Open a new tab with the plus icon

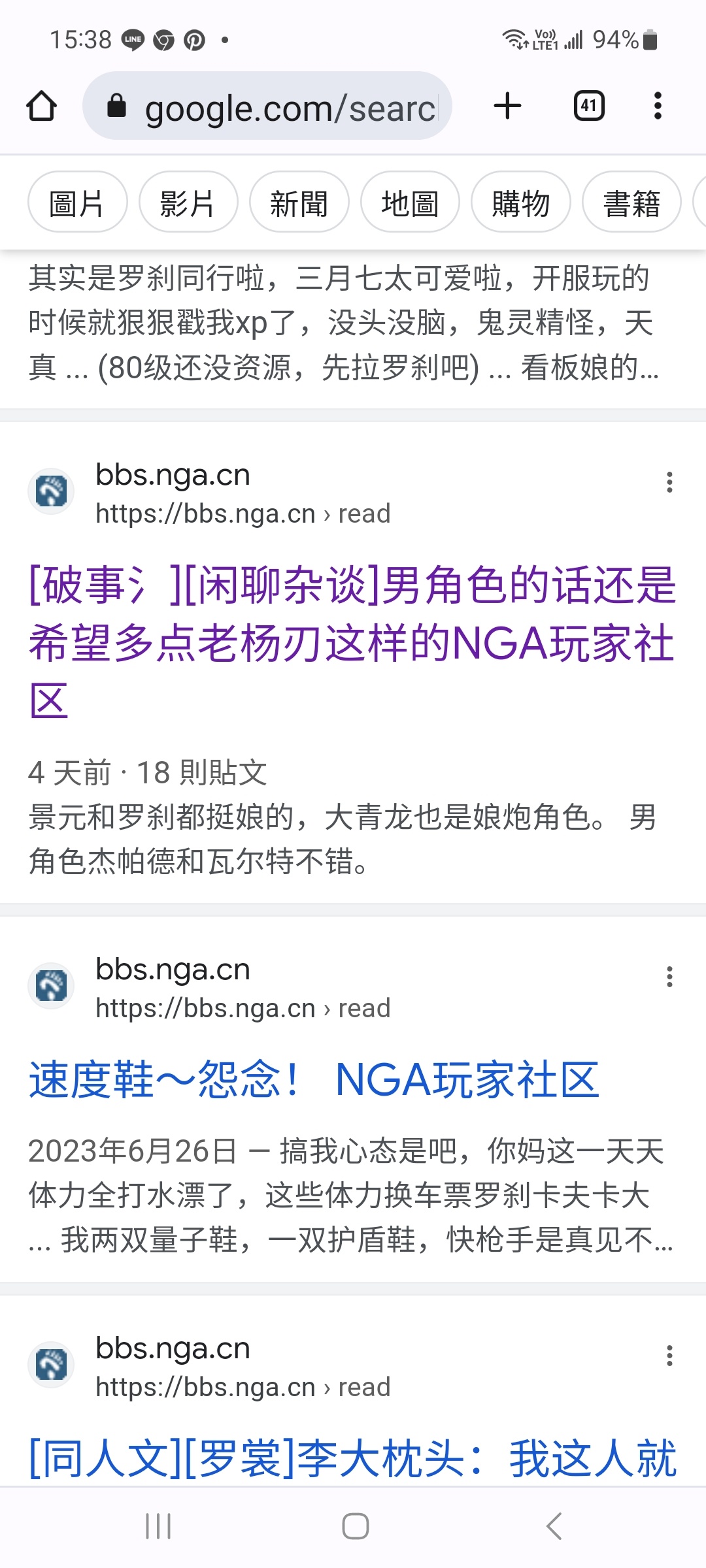tap(507, 106)
